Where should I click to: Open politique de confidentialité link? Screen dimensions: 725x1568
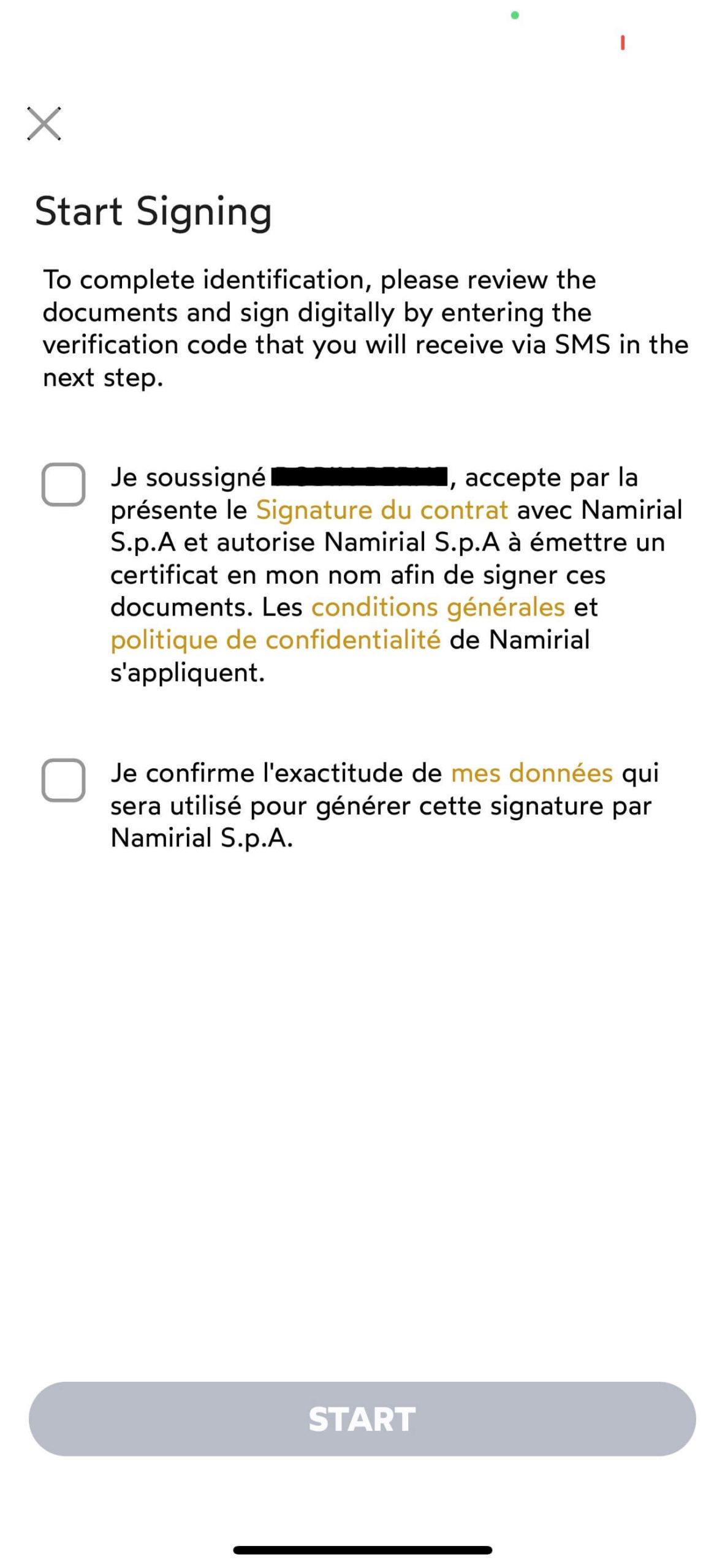point(275,639)
